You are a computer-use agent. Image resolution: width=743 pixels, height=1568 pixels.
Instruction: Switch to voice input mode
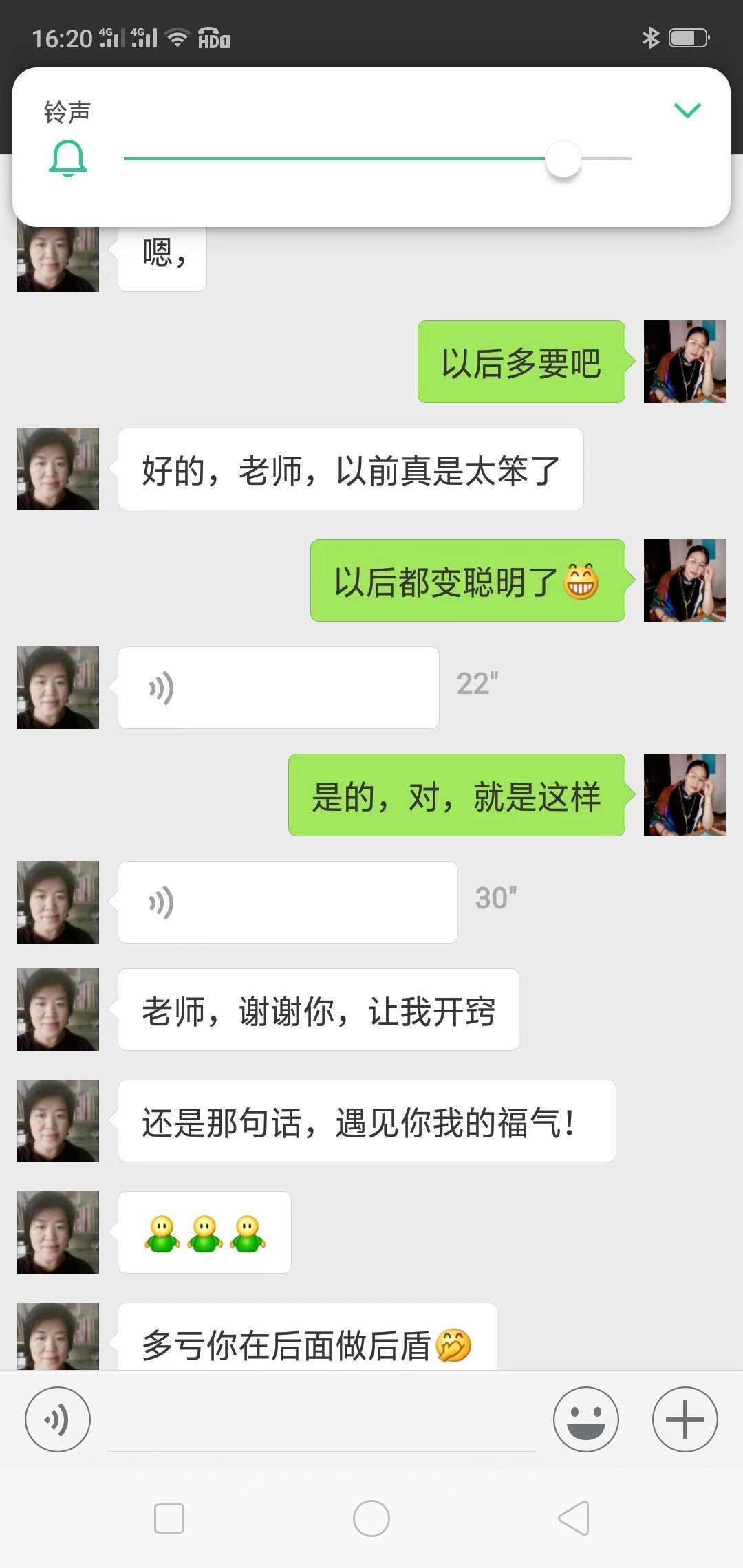point(58,1419)
